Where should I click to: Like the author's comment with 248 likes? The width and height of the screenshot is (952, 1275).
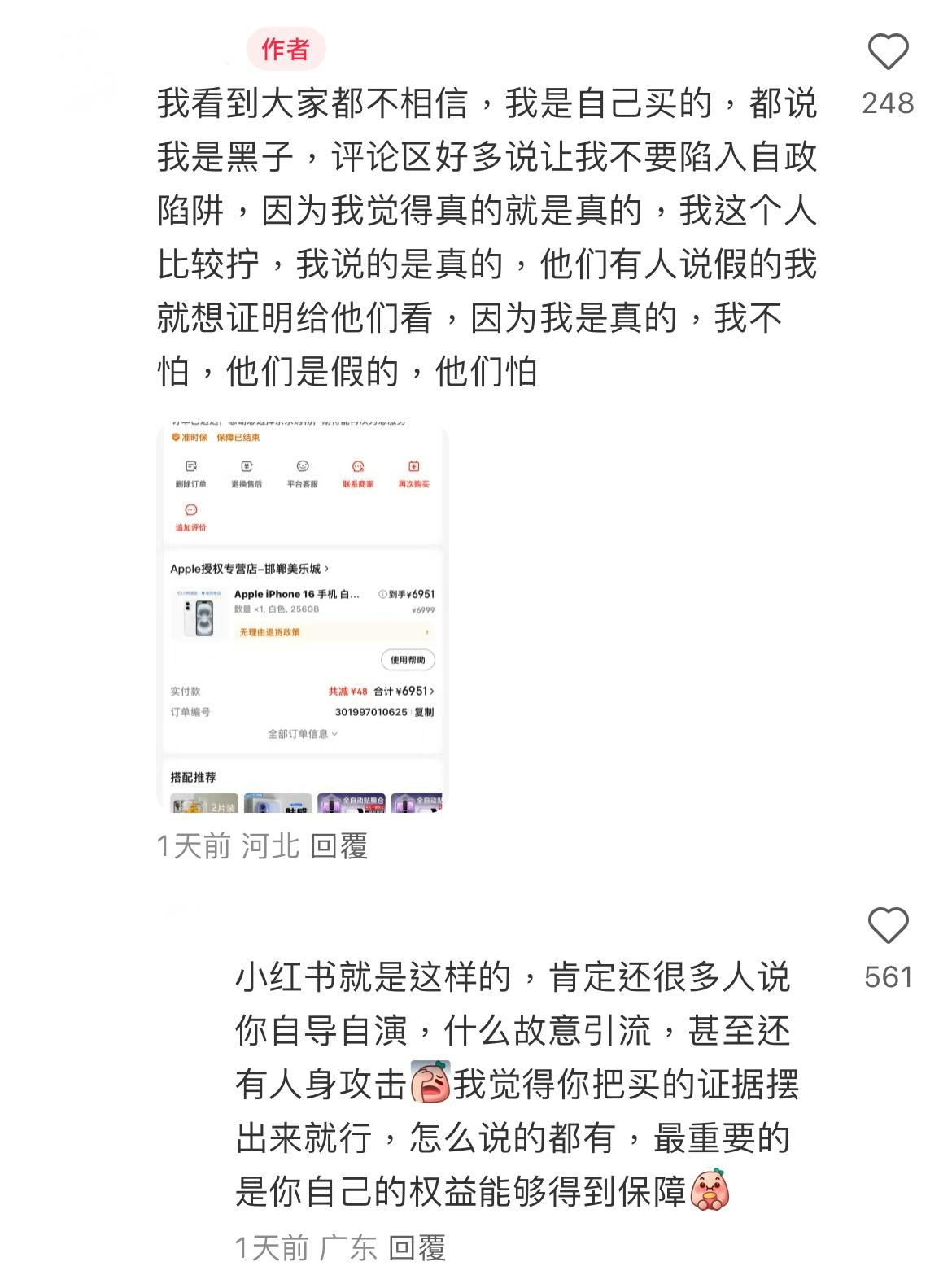888,54
